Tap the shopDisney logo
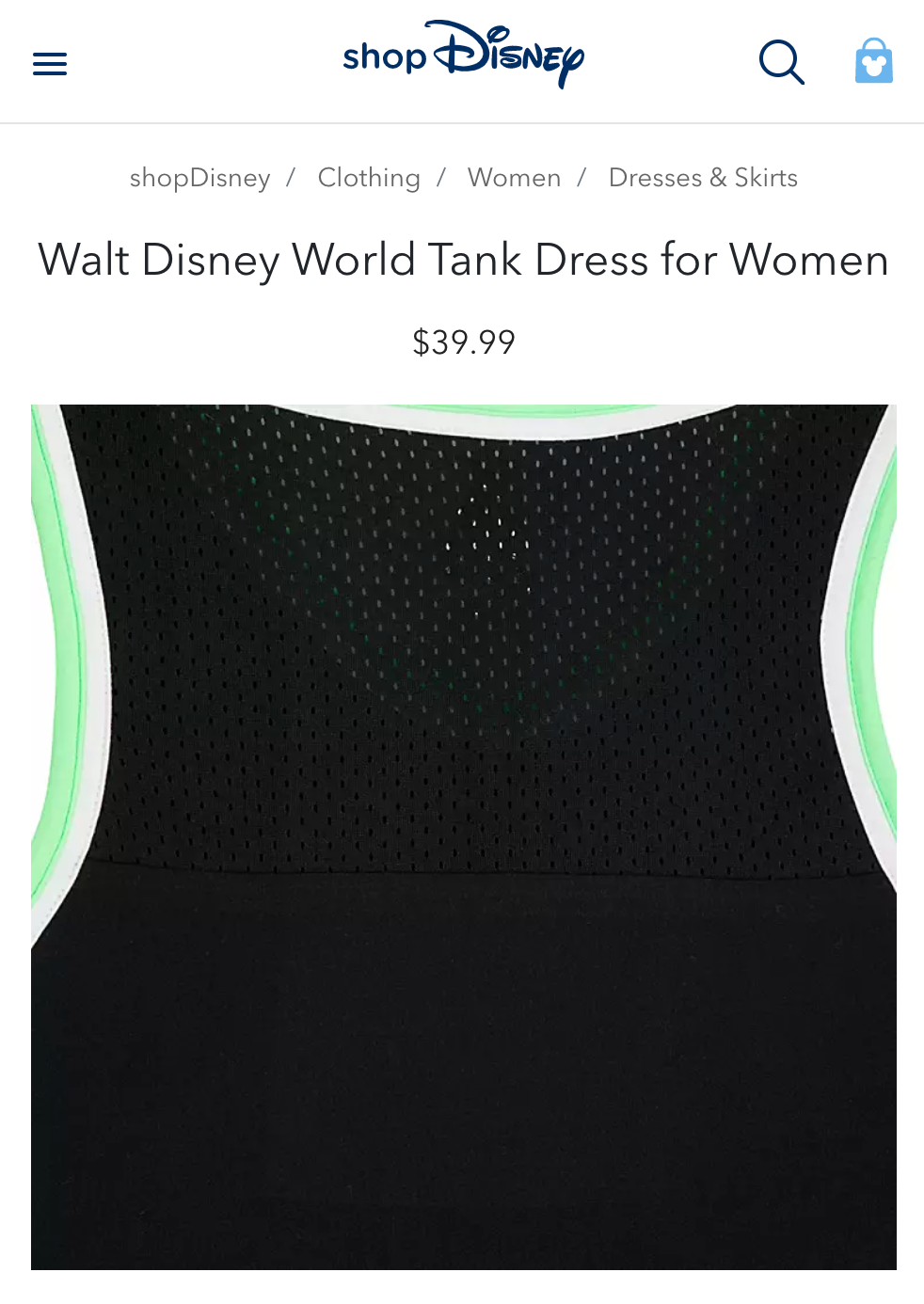924x1304 pixels. pyautogui.click(x=463, y=55)
